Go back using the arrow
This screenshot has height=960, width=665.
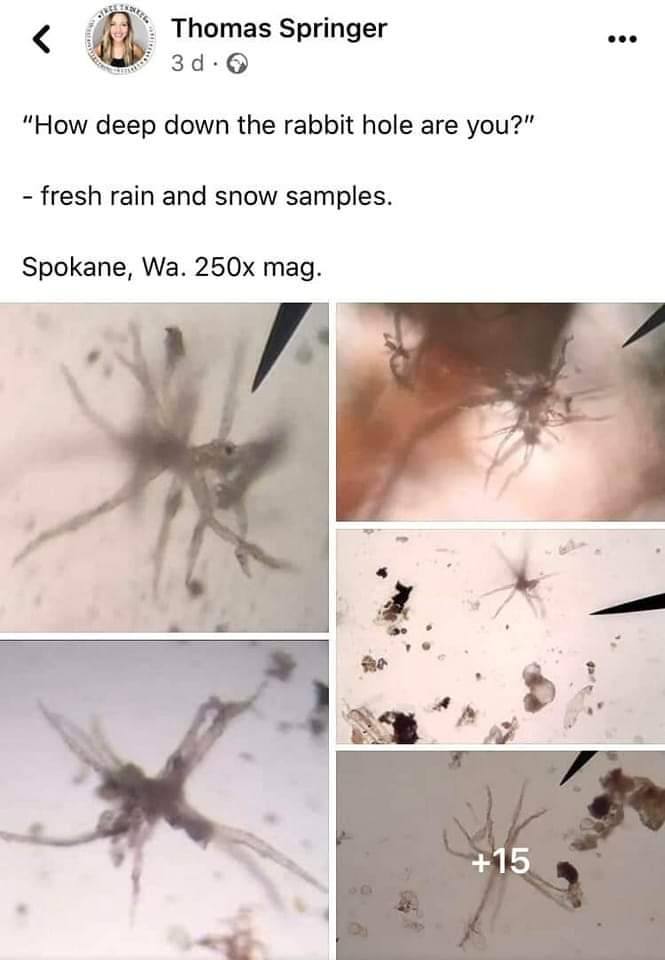click(x=40, y=41)
